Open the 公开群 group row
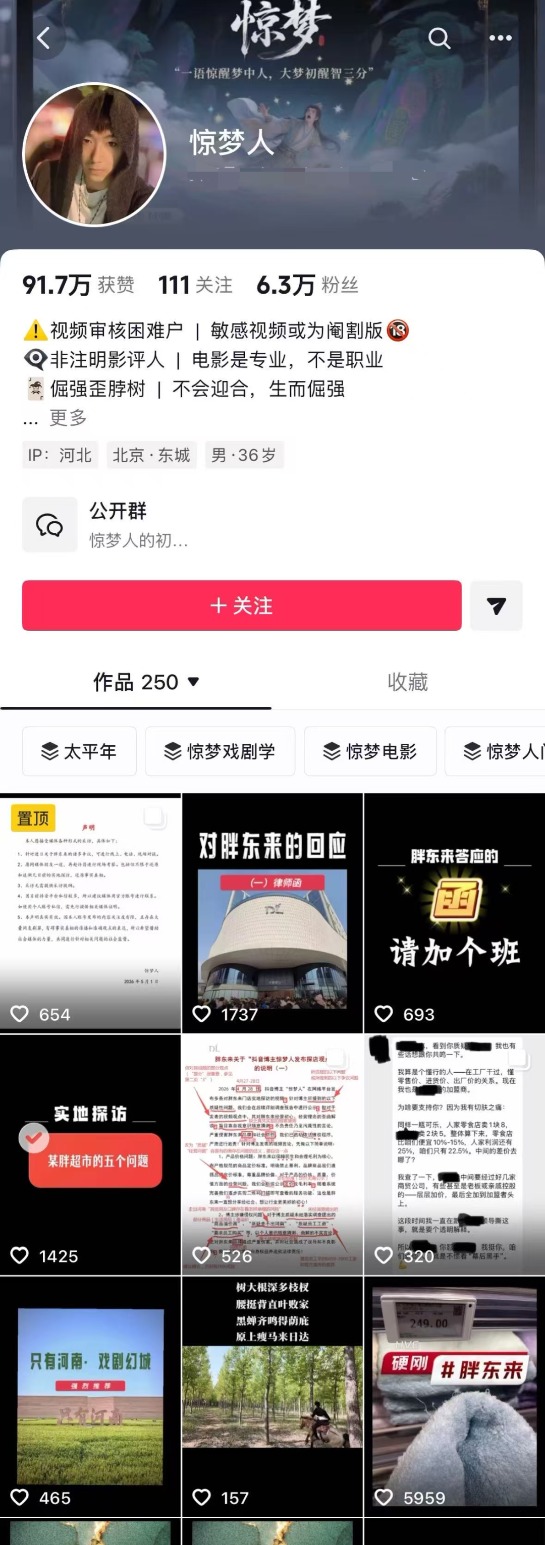 (x=272, y=525)
